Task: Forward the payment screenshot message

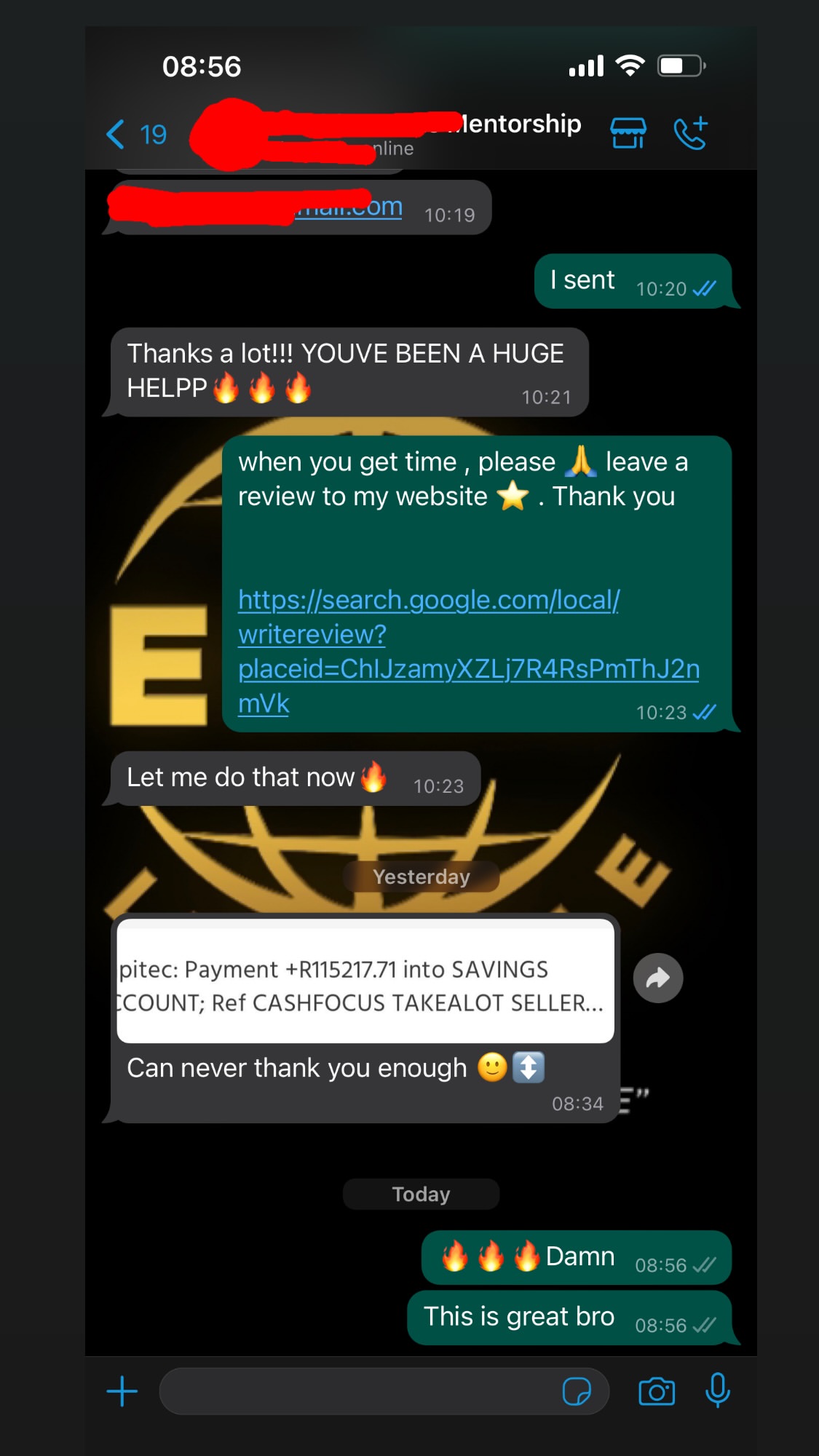Action: (x=657, y=978)
